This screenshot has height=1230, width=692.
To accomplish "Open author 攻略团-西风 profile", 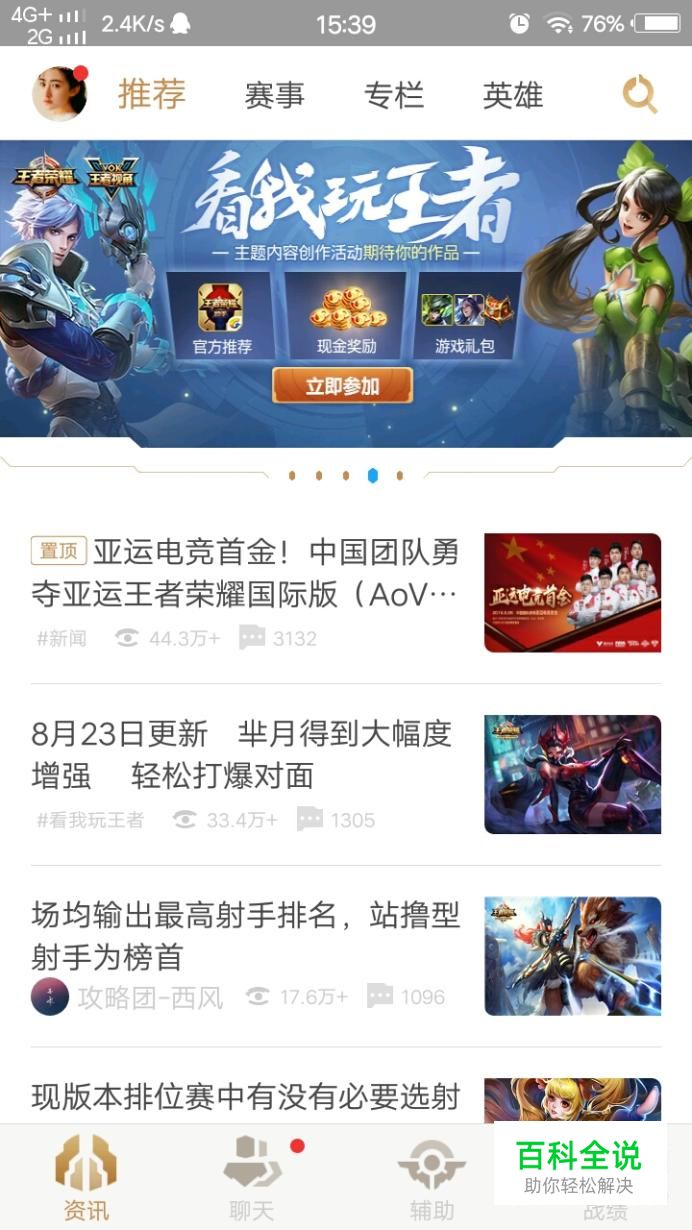I will point(150,997).
